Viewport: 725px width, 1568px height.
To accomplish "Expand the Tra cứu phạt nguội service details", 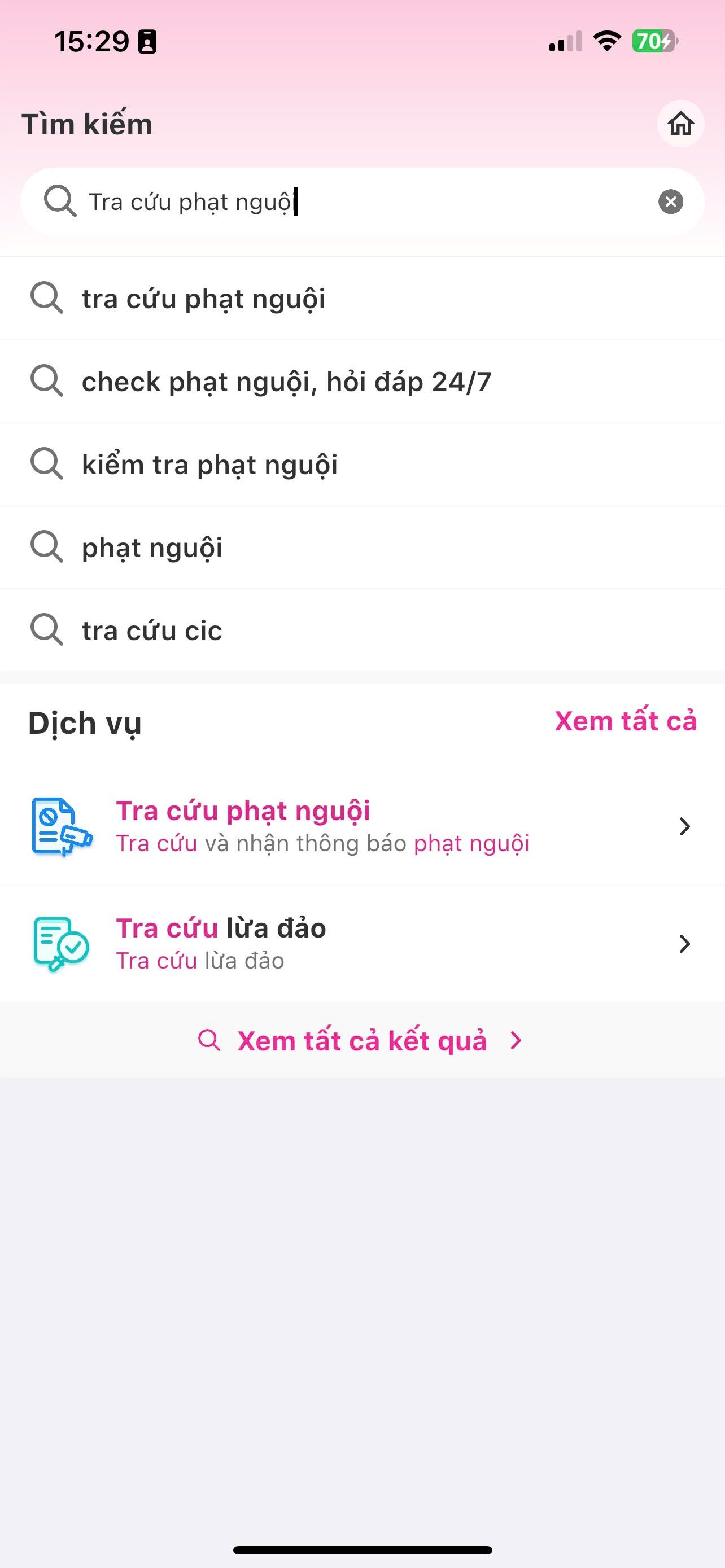I will [685, 826].
